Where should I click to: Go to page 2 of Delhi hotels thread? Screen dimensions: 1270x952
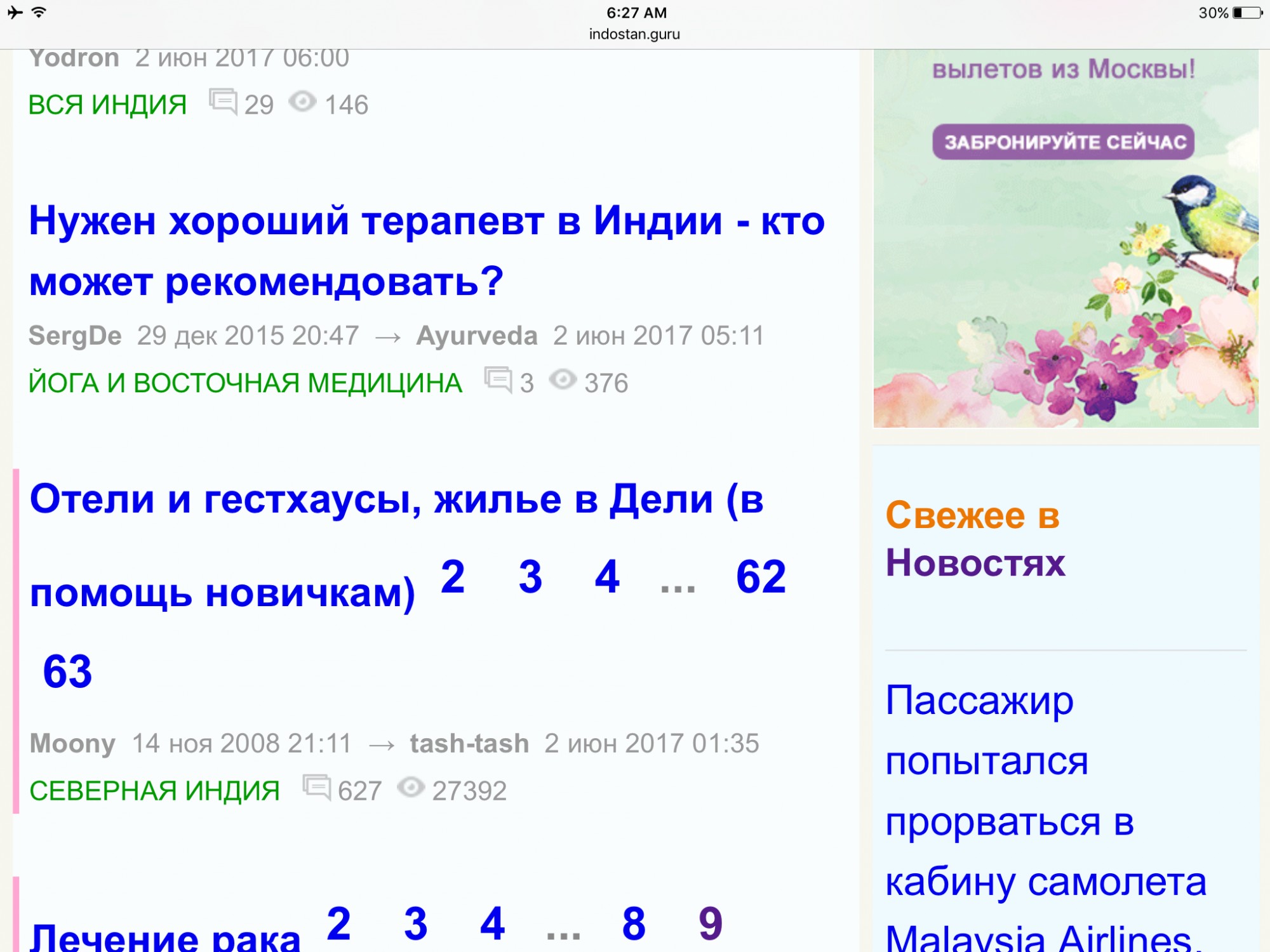[453, 578]
